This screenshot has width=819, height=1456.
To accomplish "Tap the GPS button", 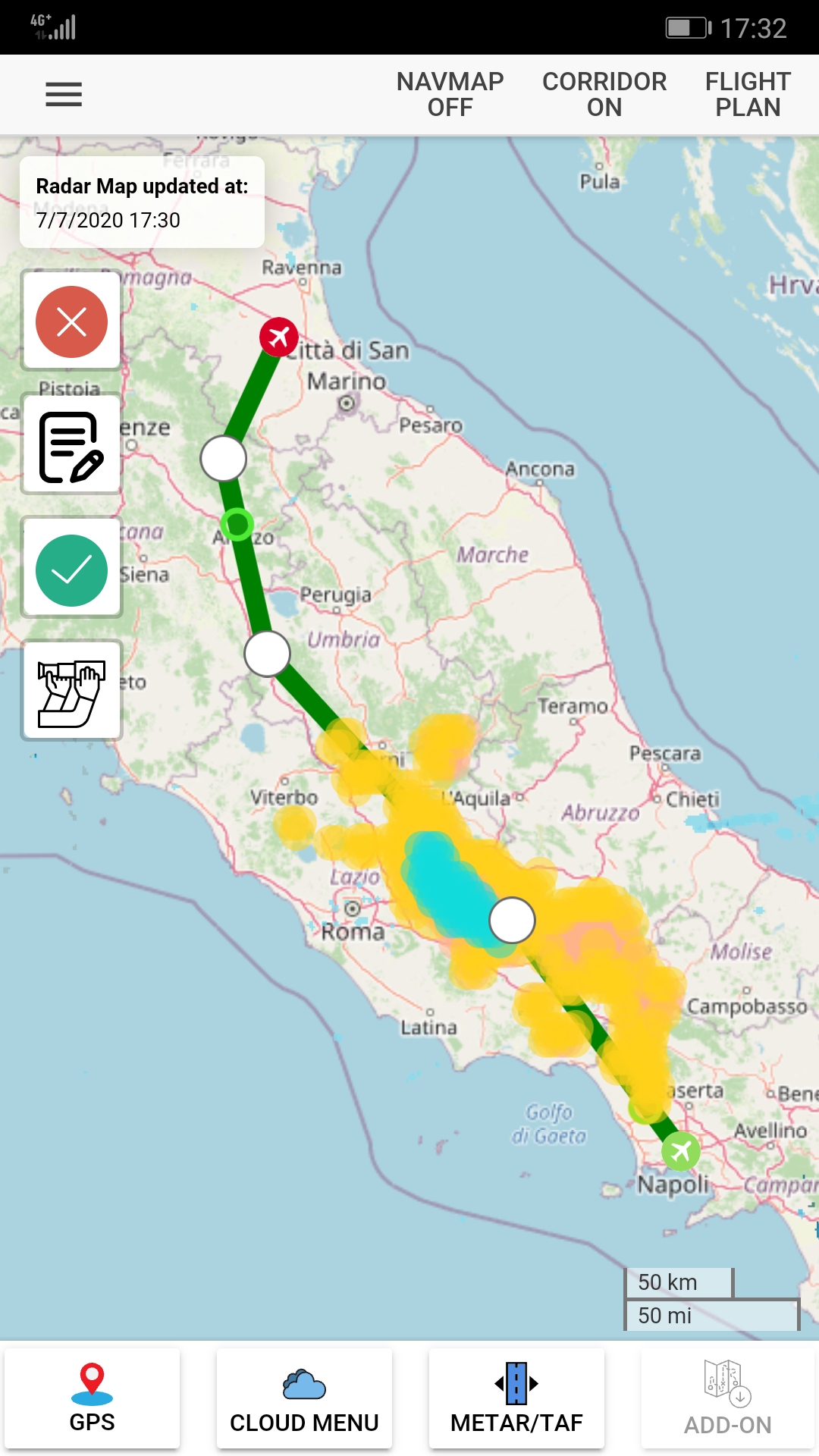I will pos(92,1398).
